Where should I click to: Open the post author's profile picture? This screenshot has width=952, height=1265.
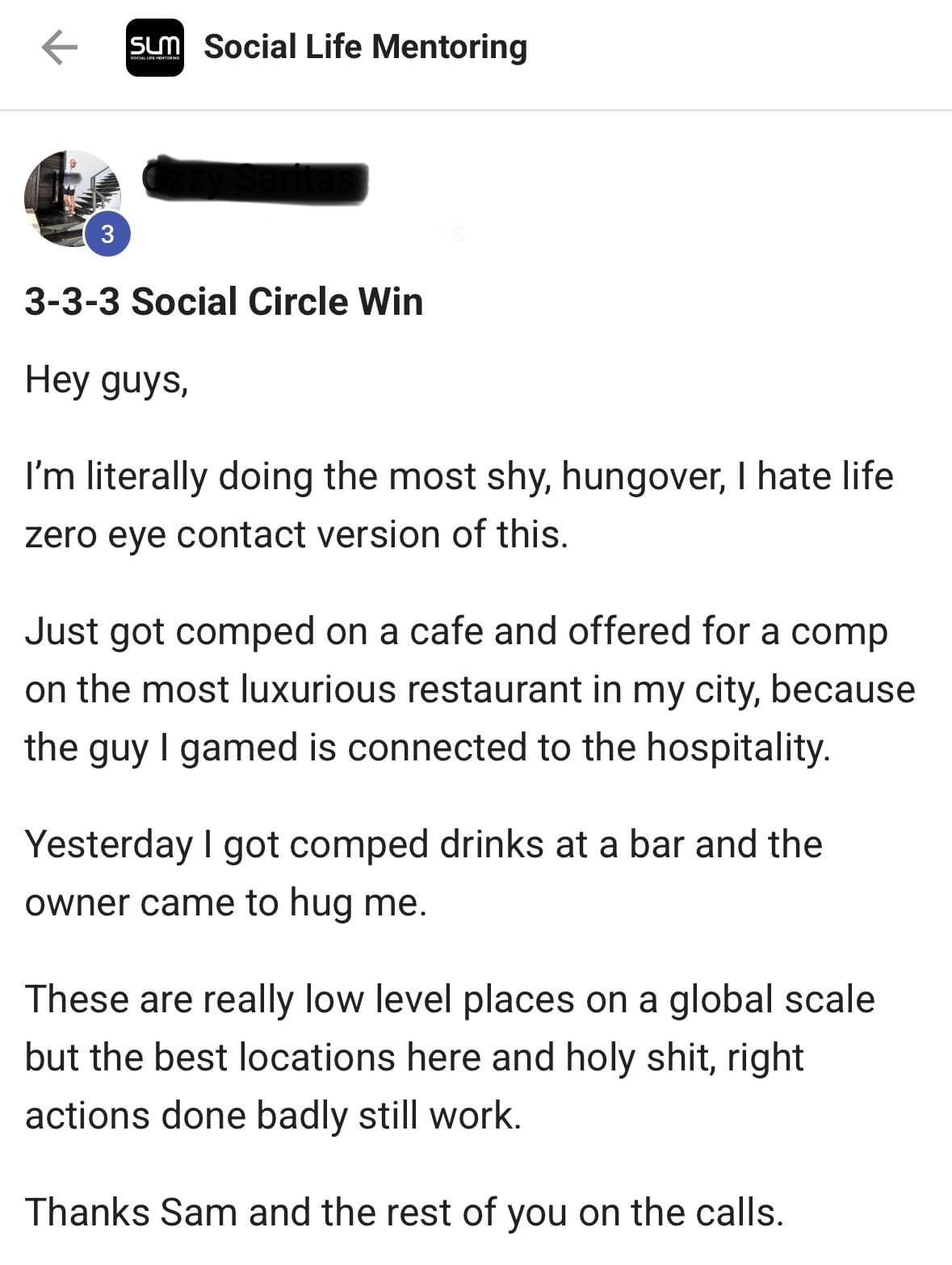point(73,198)
